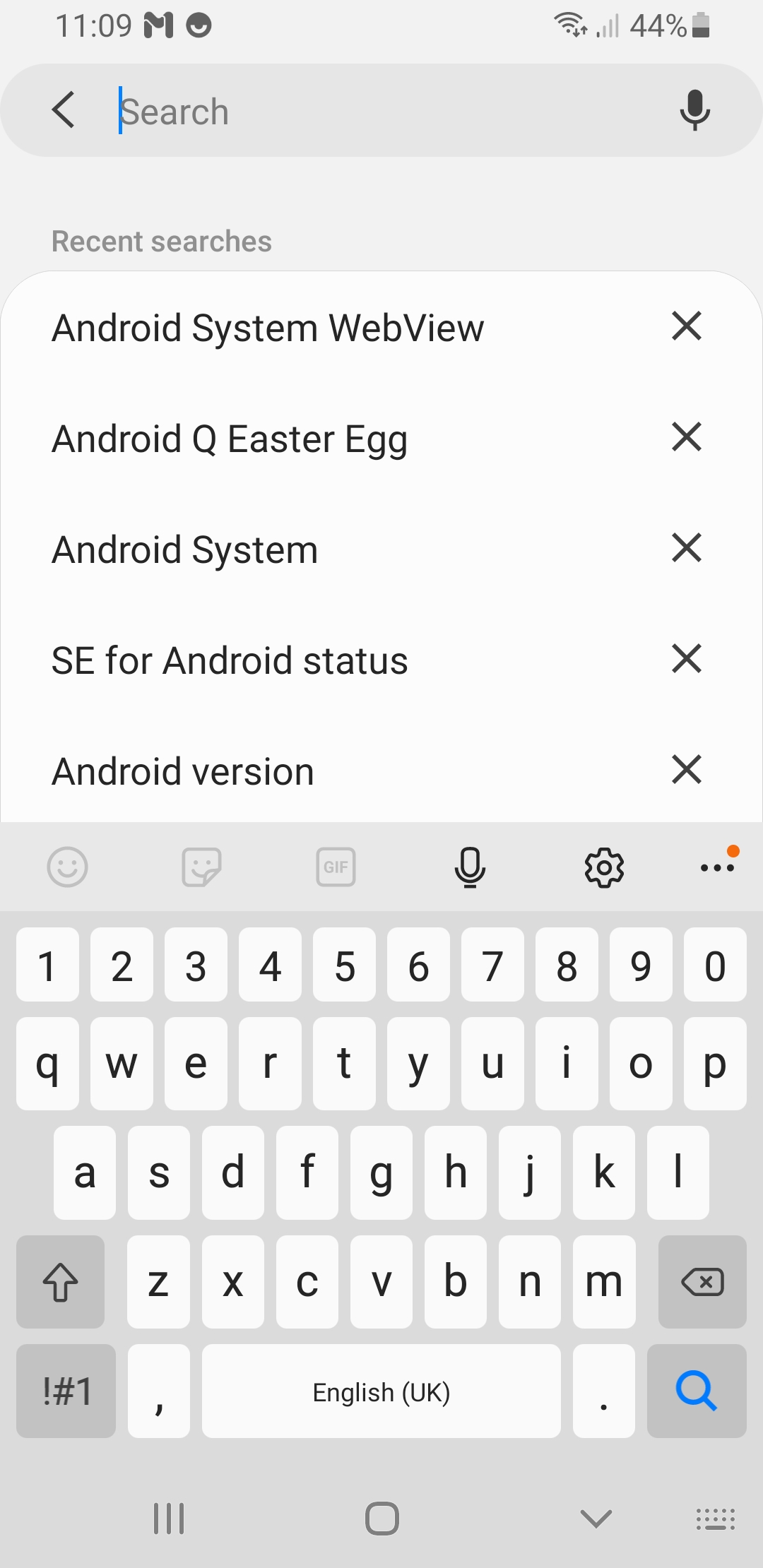
Task: Open the keyboard emoji panel
Action: 67,867
